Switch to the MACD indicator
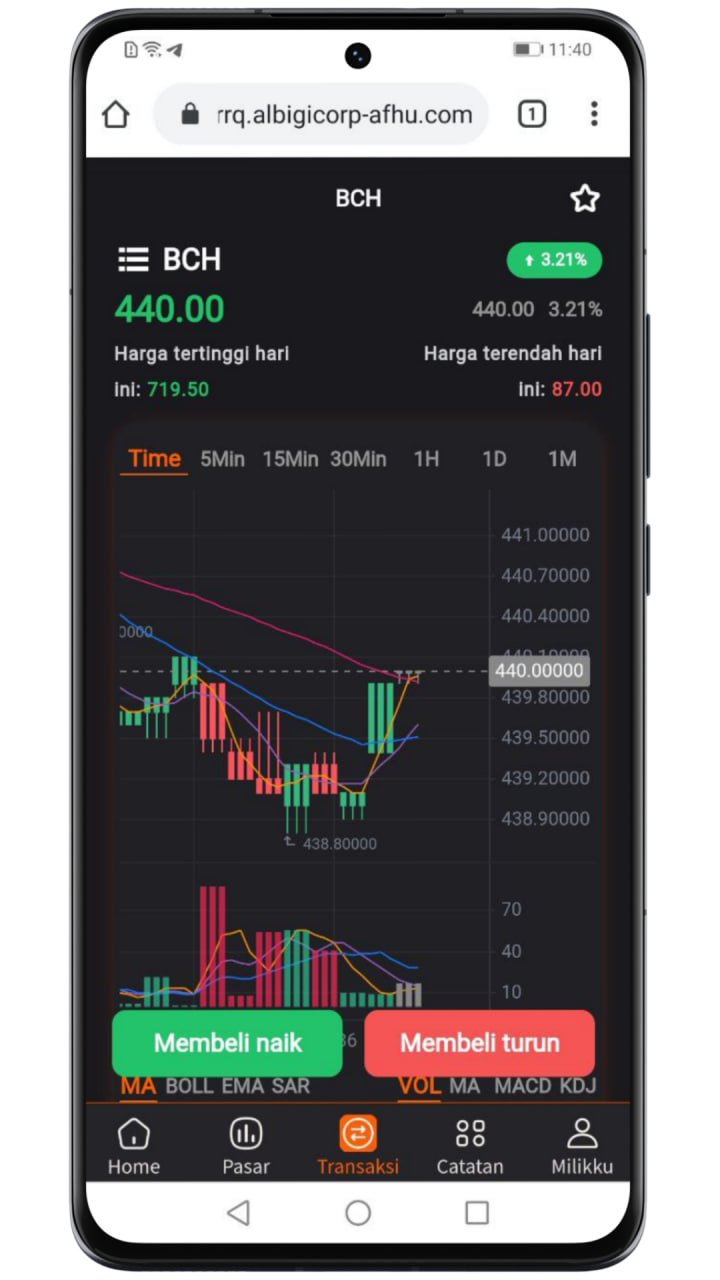 [522, 1086]
